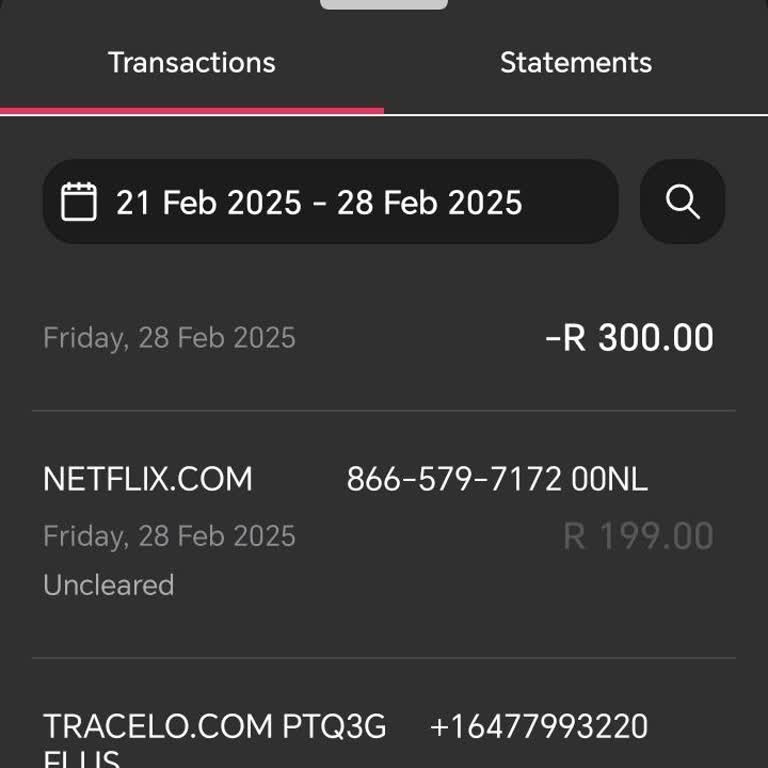Image resolution: width=768 pixels, height=768 pixels.
Task: Select the Transactions tab
Action: [191, 63]
